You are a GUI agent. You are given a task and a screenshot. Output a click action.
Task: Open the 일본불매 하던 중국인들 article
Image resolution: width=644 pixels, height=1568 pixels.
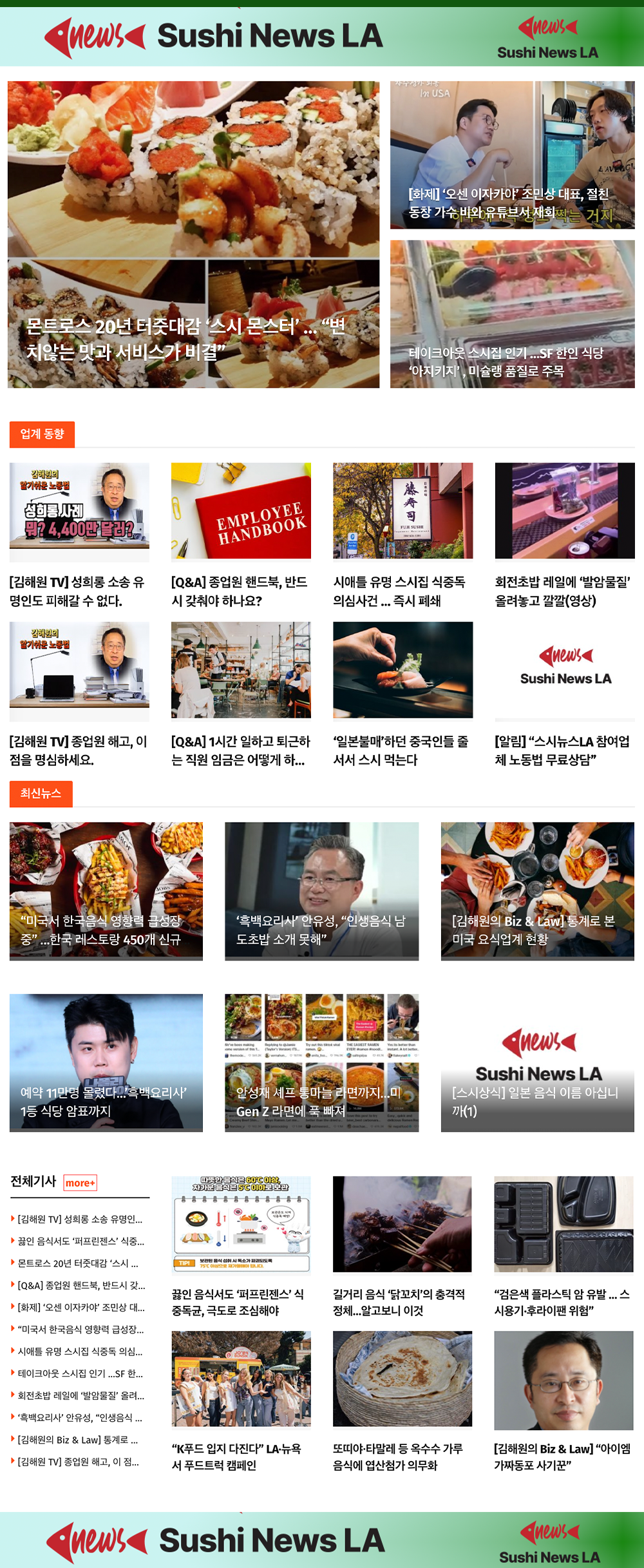[399, 750]
